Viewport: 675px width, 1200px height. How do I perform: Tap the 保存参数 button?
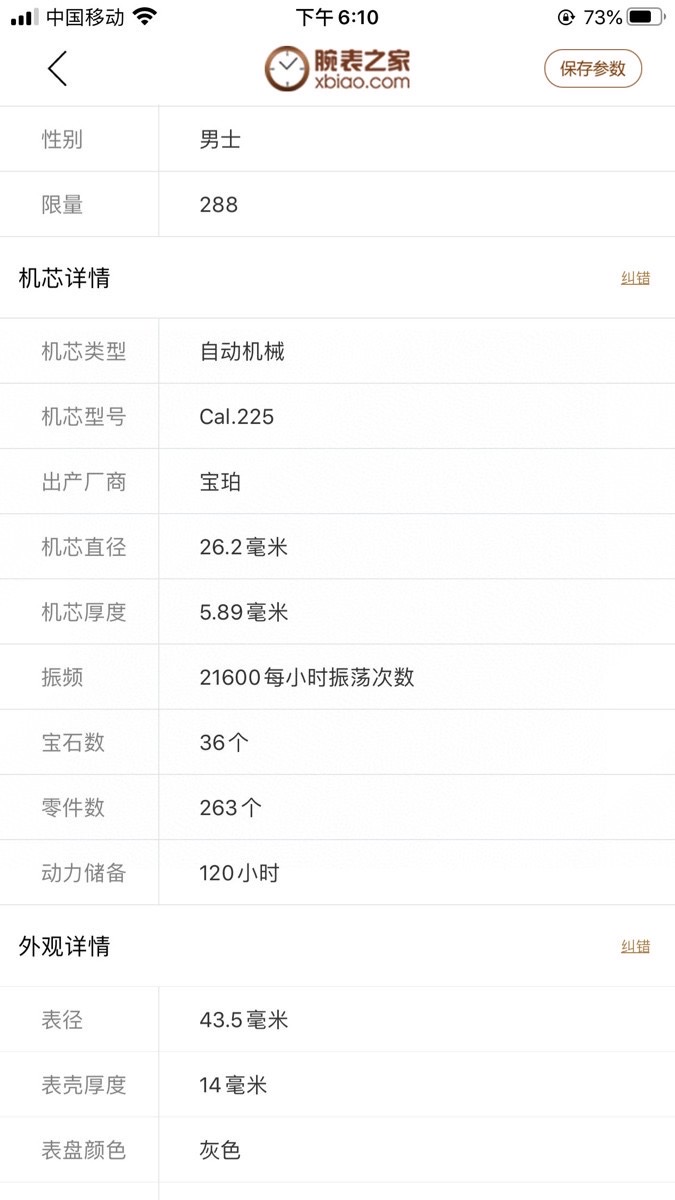click(592, 69)
